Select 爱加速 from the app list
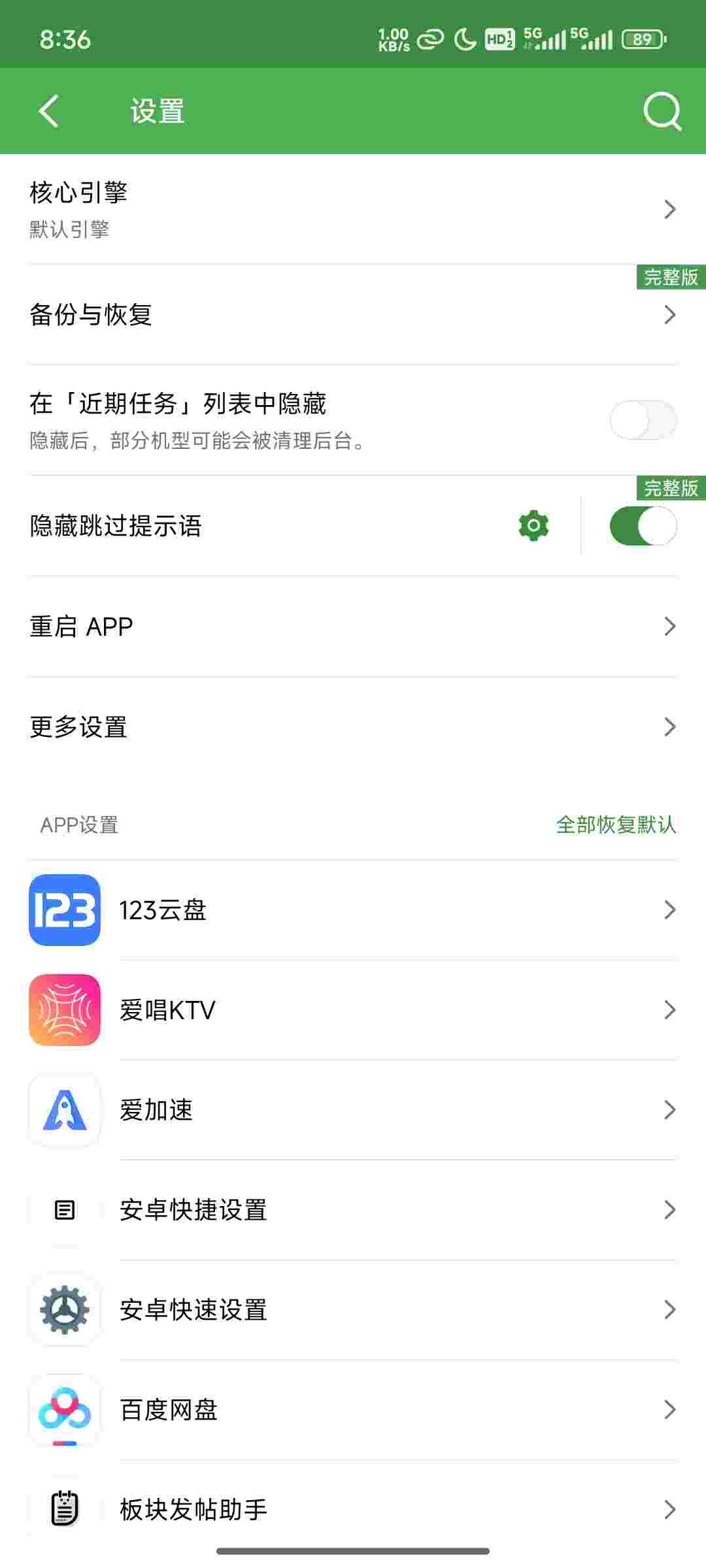706x1568 pixels. pos(353,1110)
